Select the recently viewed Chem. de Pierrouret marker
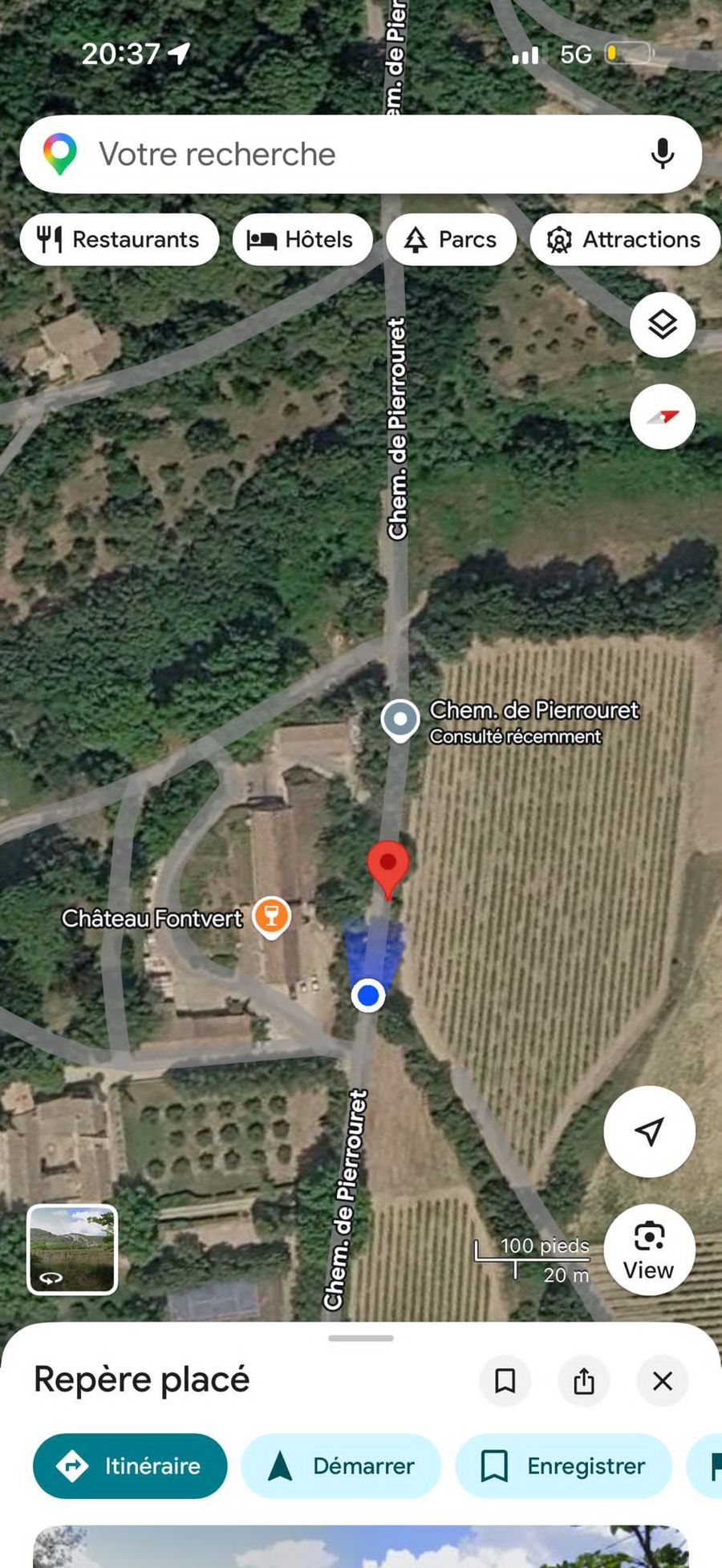Image resolution: width=722 pixels, height=1568 pixels. [400, 720]
